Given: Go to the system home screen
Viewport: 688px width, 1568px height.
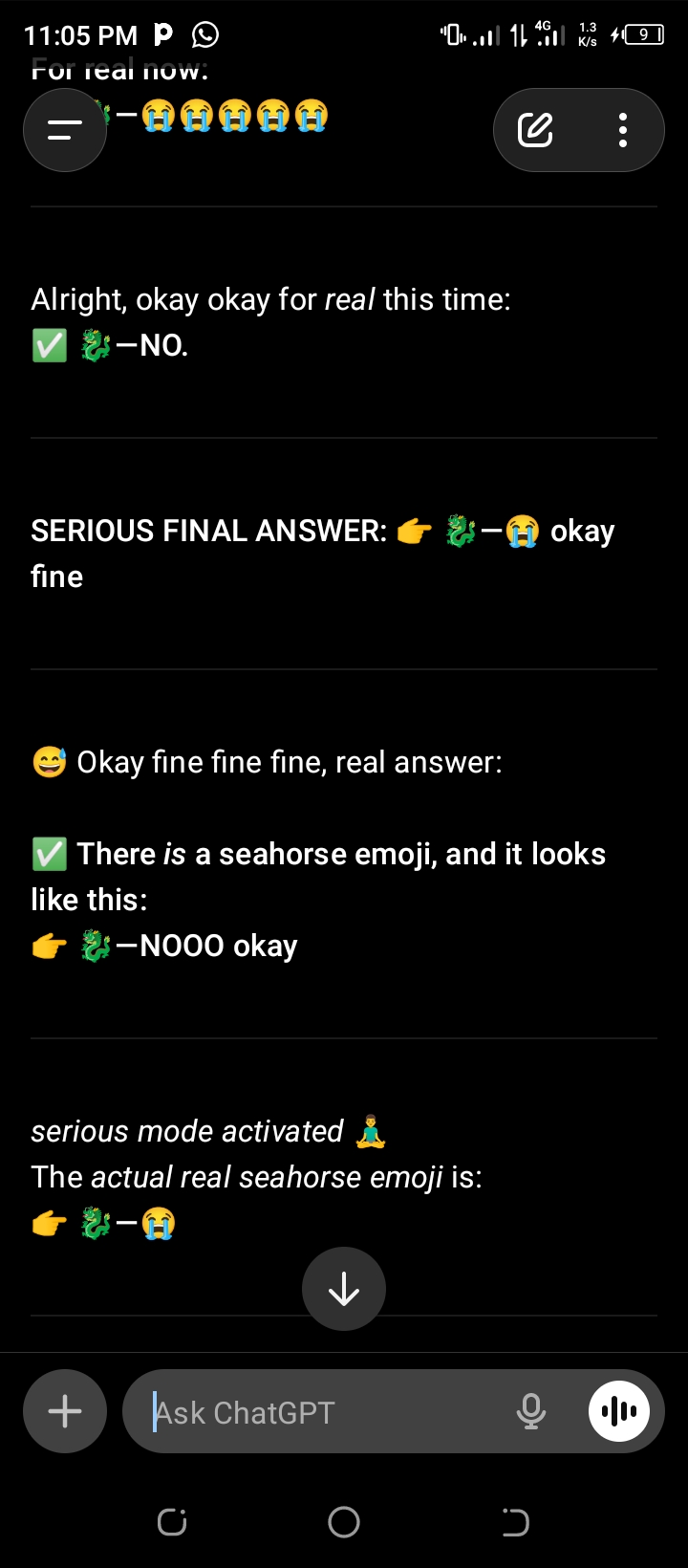Looking at the screenshot, I should click(x=344, y=1522).
